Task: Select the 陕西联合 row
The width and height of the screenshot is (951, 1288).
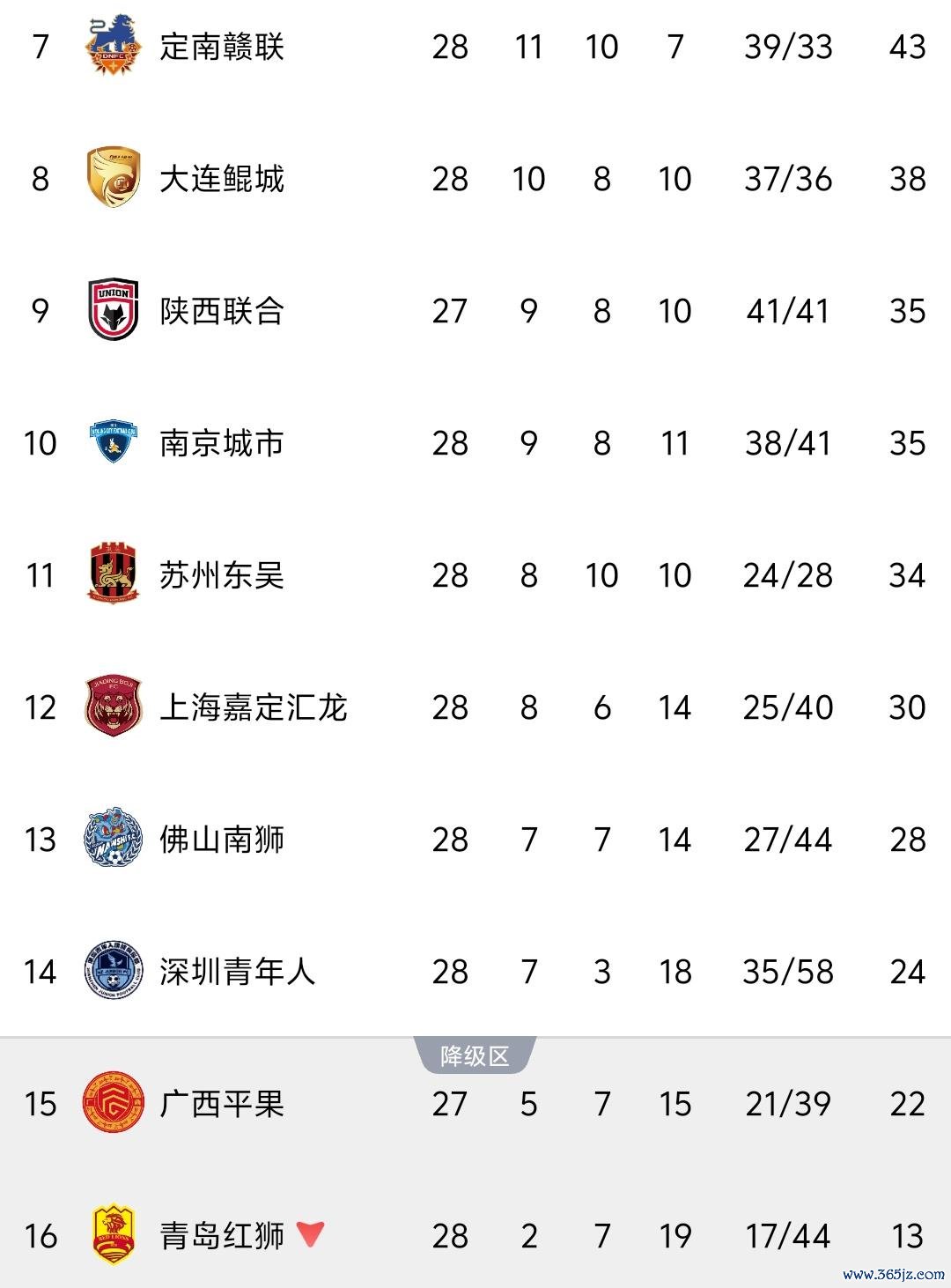Action: tap(222, 311)
